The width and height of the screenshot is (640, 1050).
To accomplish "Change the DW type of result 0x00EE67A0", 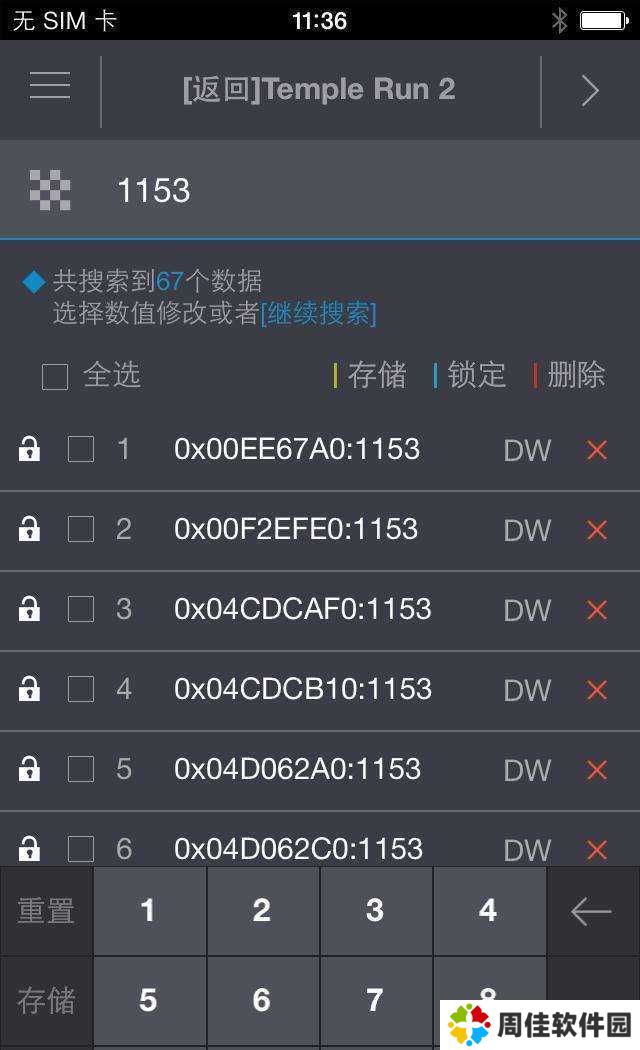I will pyautogui.click(x=527, y=451).
